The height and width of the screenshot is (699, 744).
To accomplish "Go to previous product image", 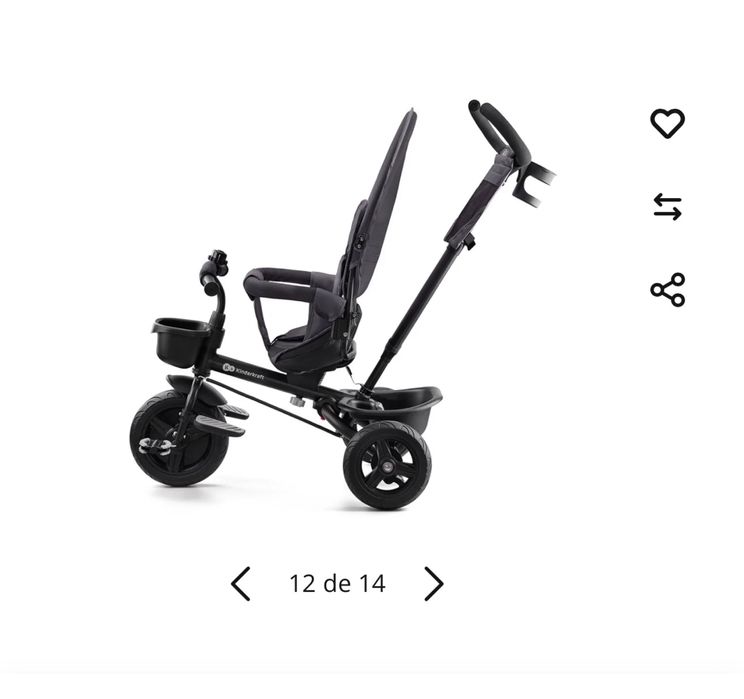I will pos(241,584).
